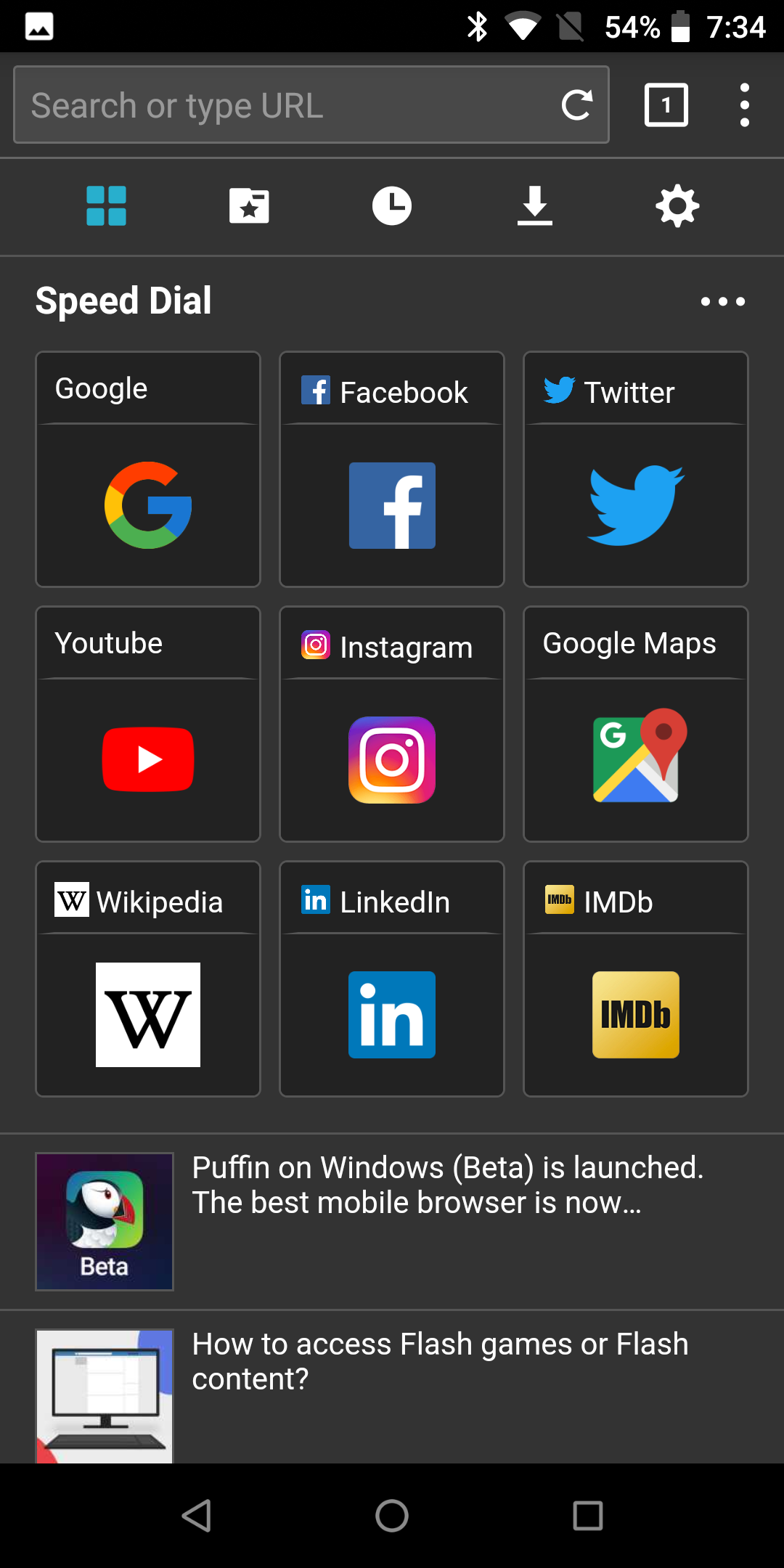784x1568 pixels.
Task: Expand the Speed Dial options menu
Action: click(722, 301)
